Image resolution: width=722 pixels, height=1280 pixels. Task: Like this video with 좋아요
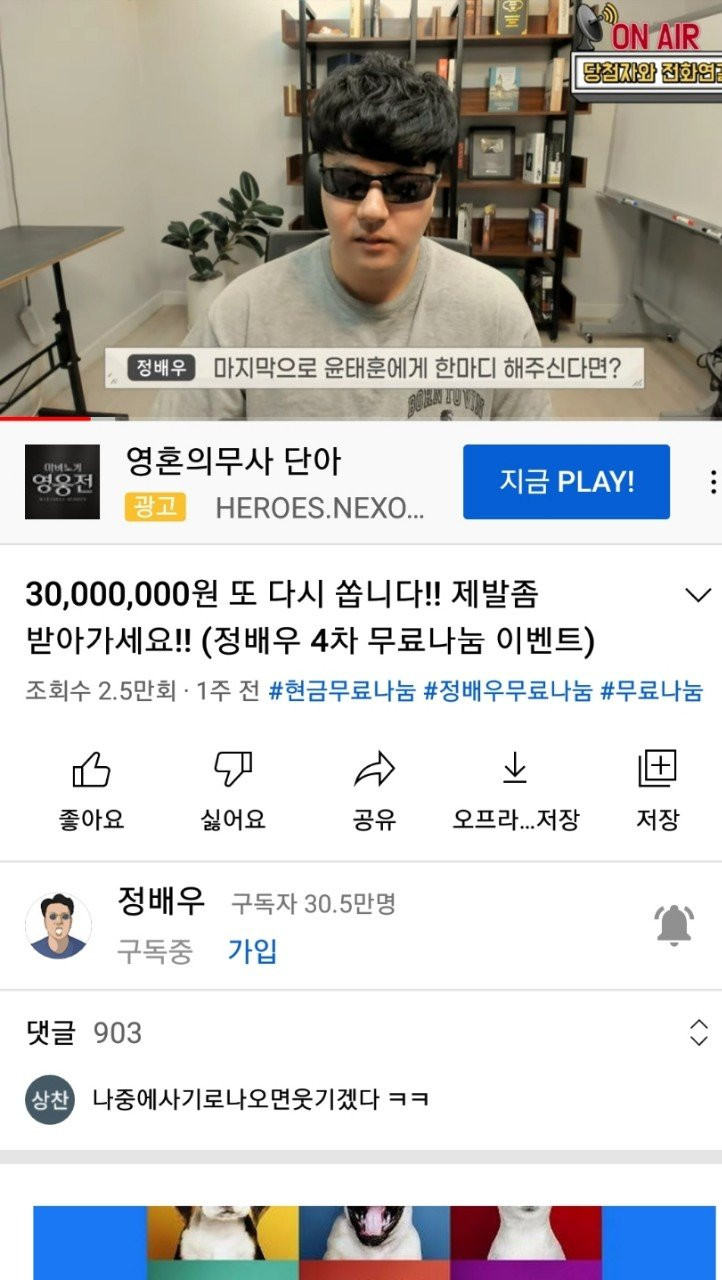(x=91, y=790)
